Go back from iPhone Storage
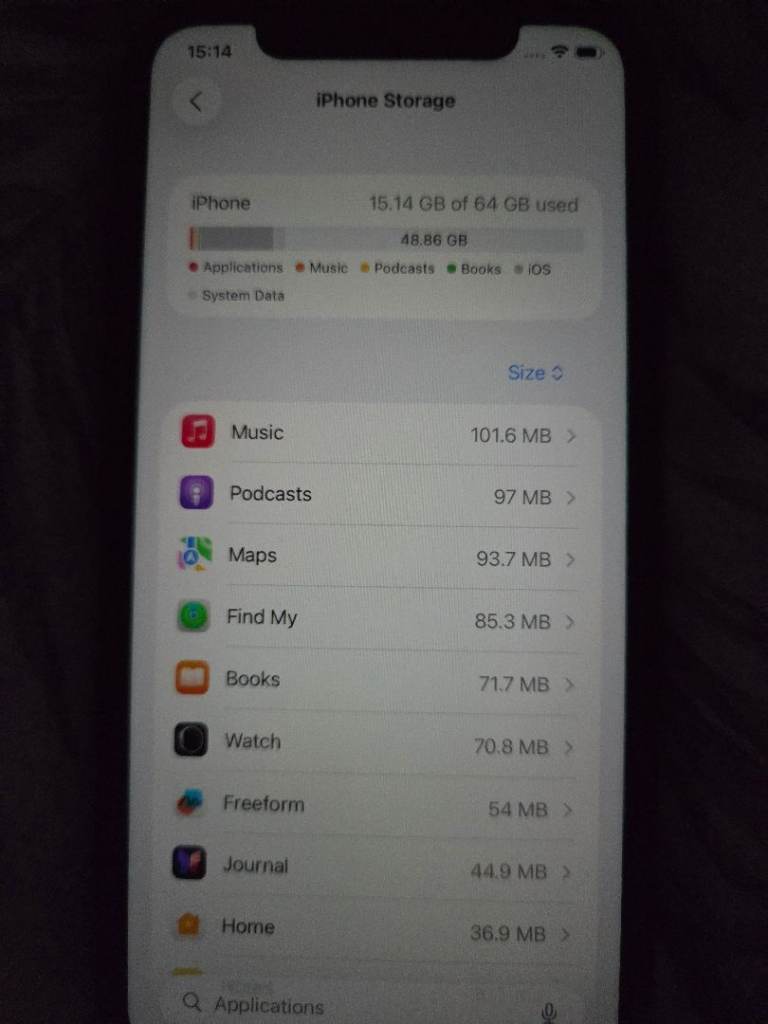The image size is (768, 1024). tap(197, 101)
